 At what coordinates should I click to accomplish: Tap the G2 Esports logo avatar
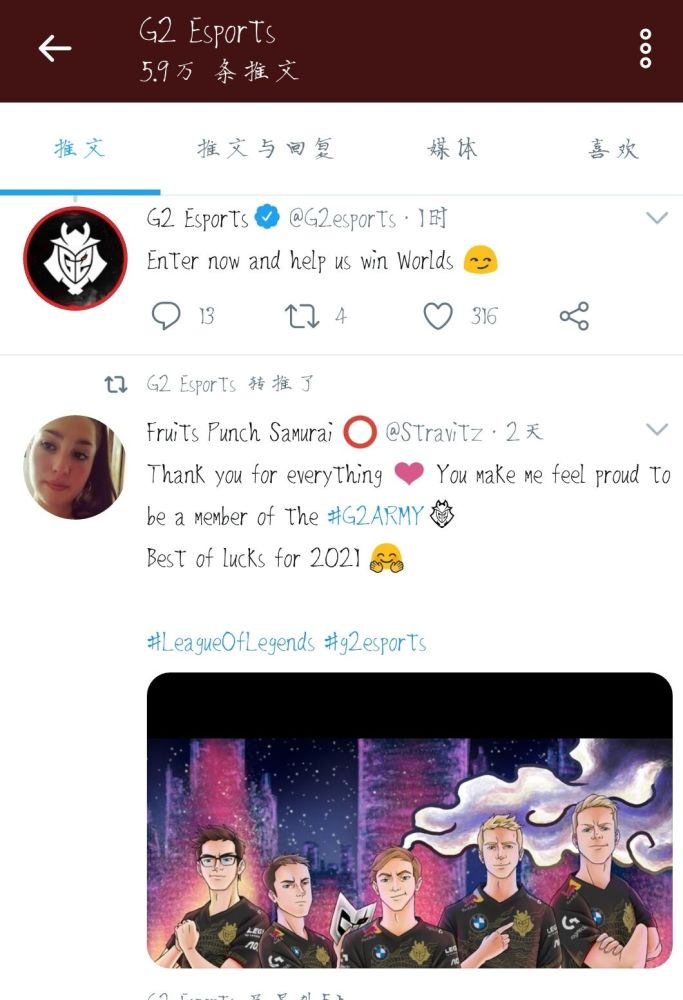pyautogui.click(x=75, y=258)
